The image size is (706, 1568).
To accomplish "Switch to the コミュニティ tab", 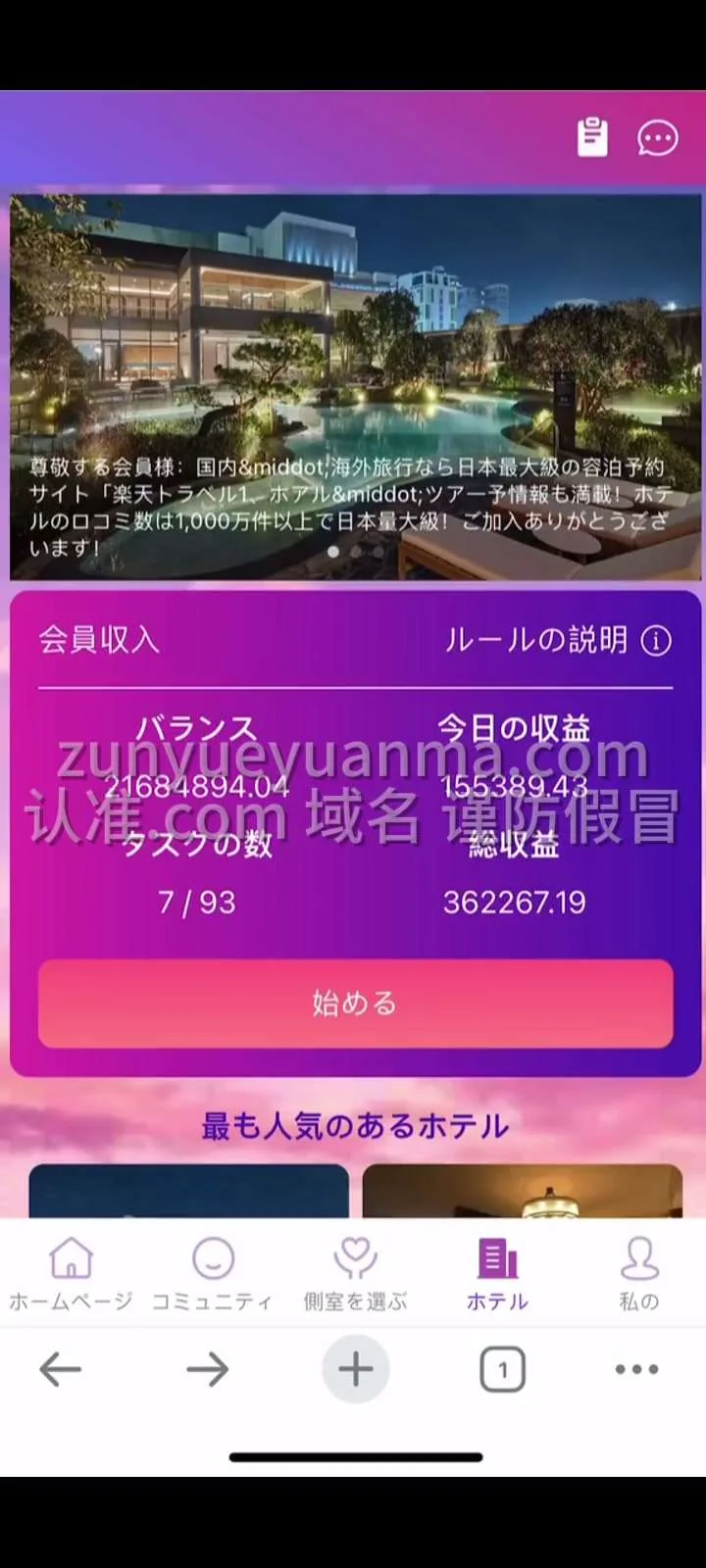I will click(212, 1273).
